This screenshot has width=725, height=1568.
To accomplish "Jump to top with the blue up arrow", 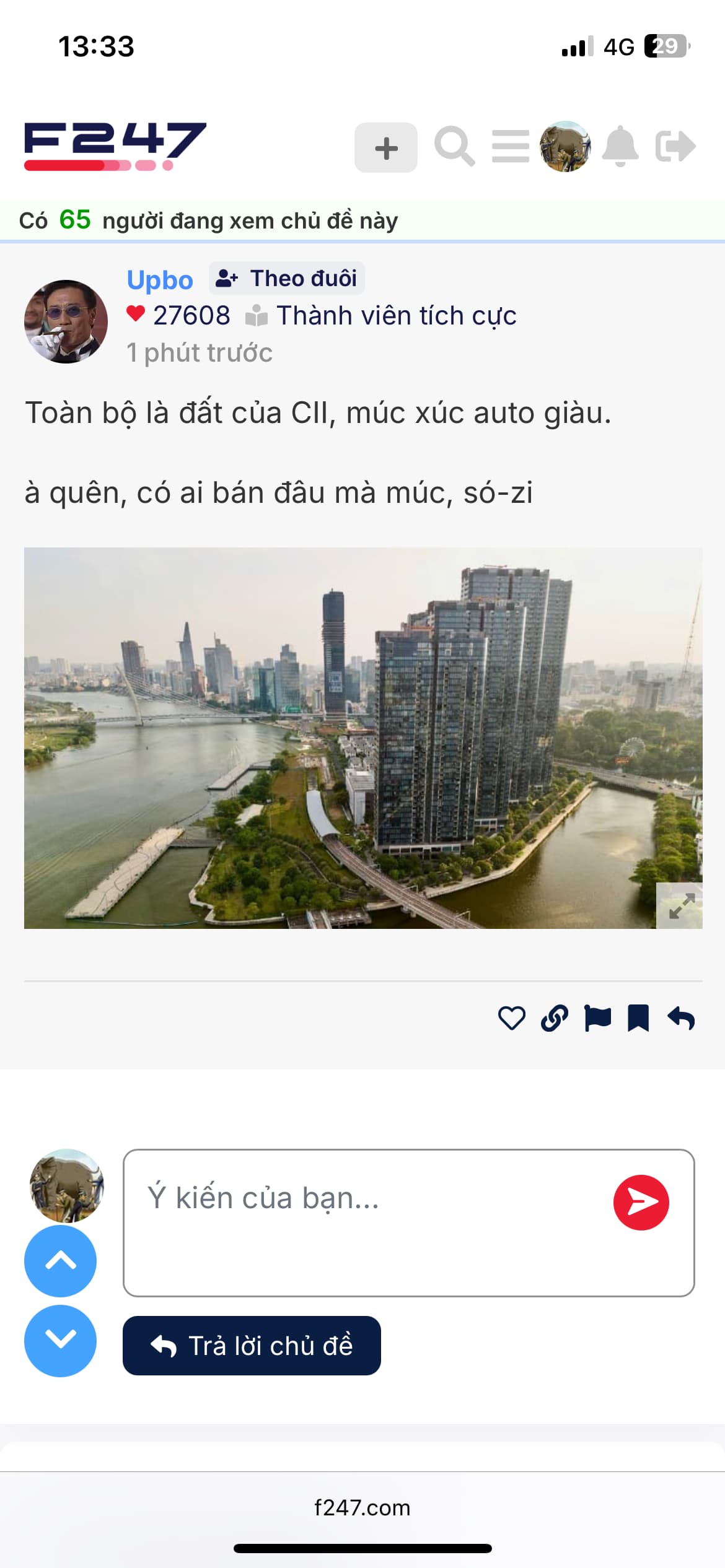I will 60,1261.
